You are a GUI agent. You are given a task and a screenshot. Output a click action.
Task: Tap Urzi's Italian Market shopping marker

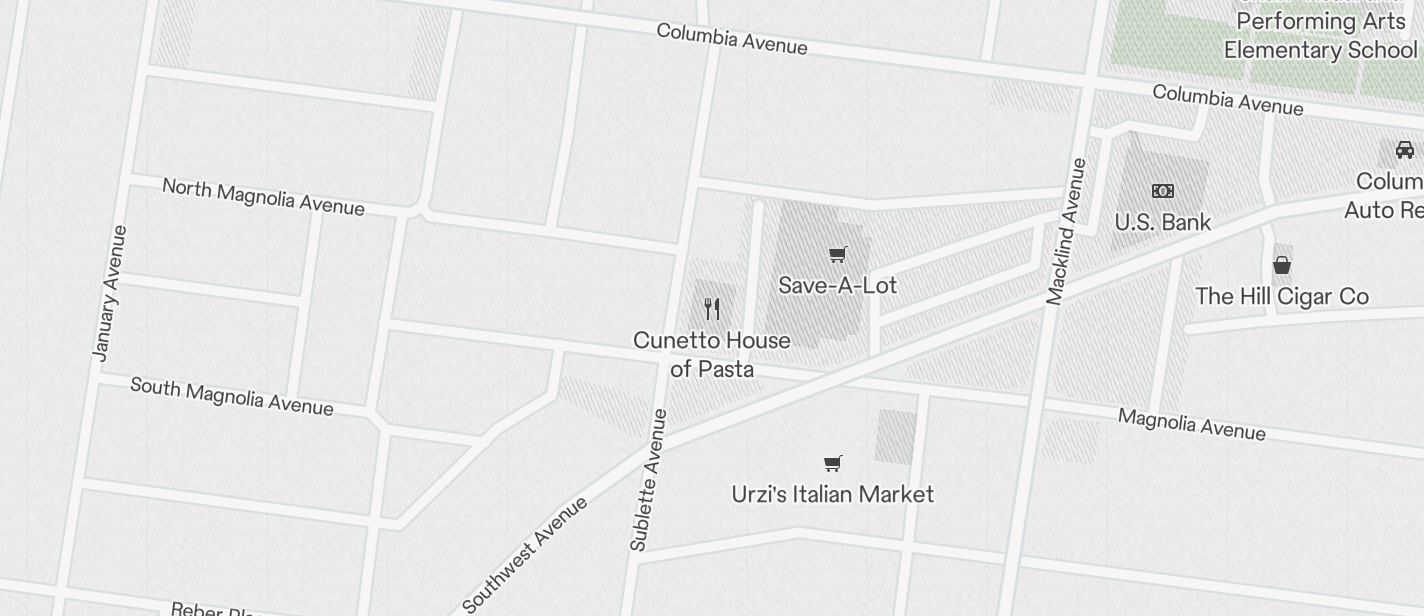pyautogui.click(x=832, y=463)
